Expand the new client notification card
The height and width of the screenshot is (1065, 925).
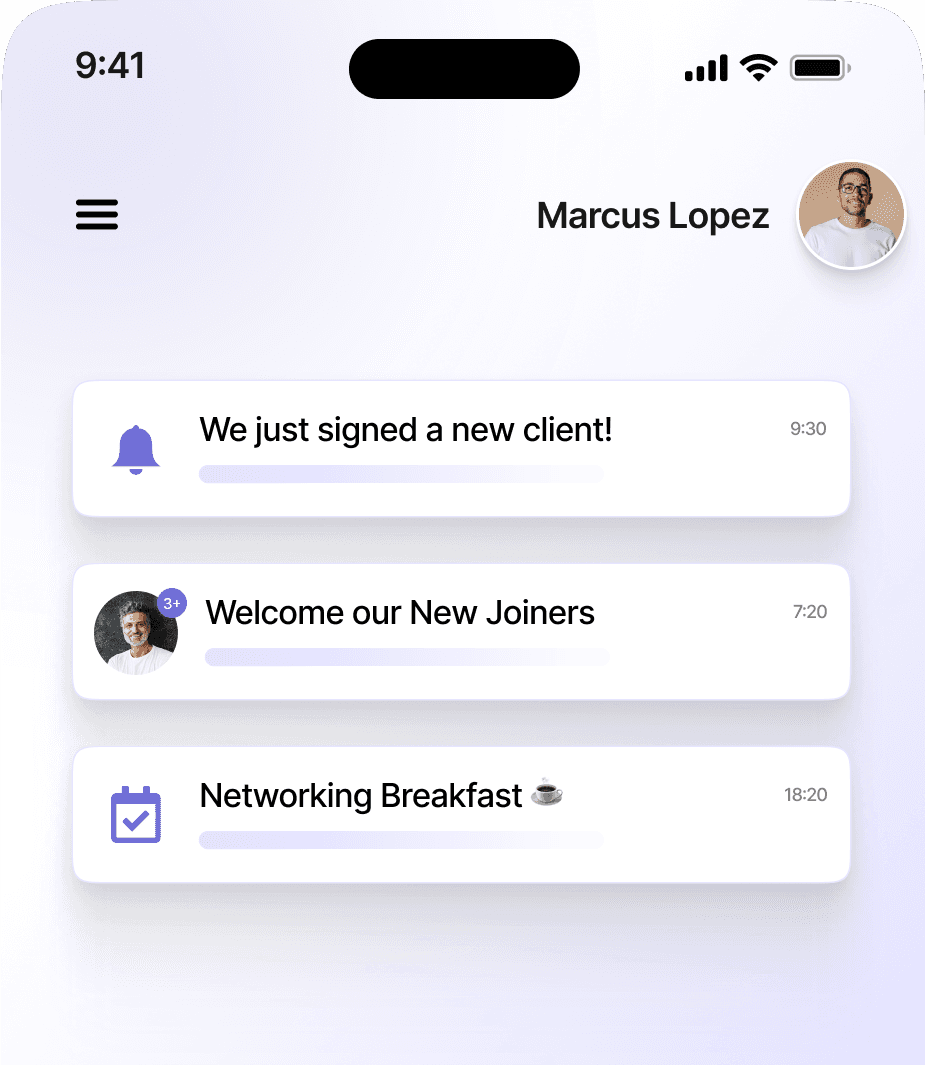coord(460,448)
